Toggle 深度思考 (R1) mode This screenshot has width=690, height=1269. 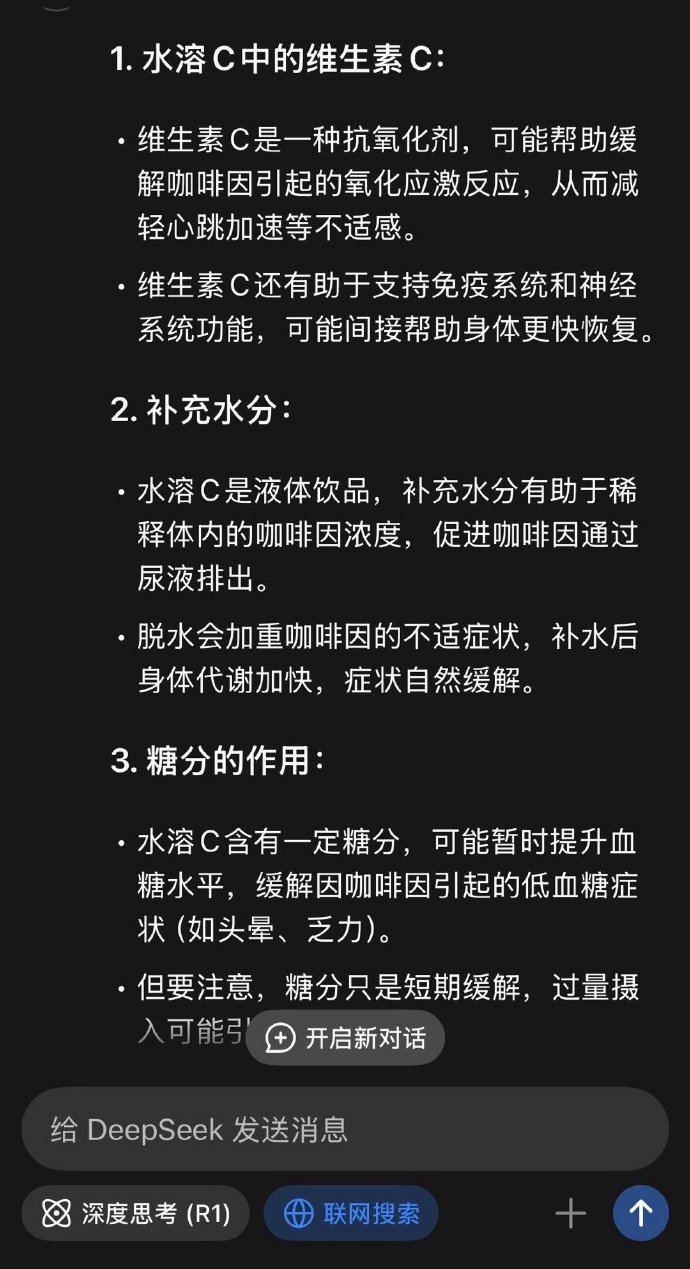point(136,1214)
